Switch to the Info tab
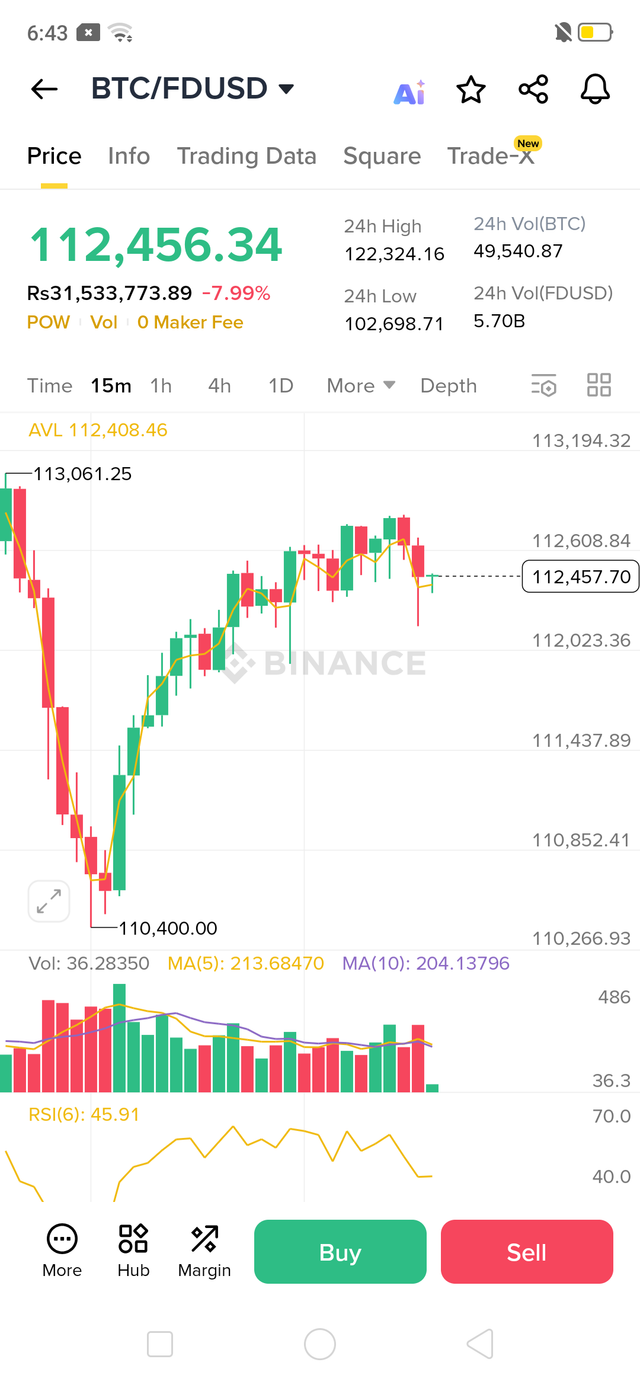The width and height of the screenshot is (640, 1387). [x=129, y=156]
